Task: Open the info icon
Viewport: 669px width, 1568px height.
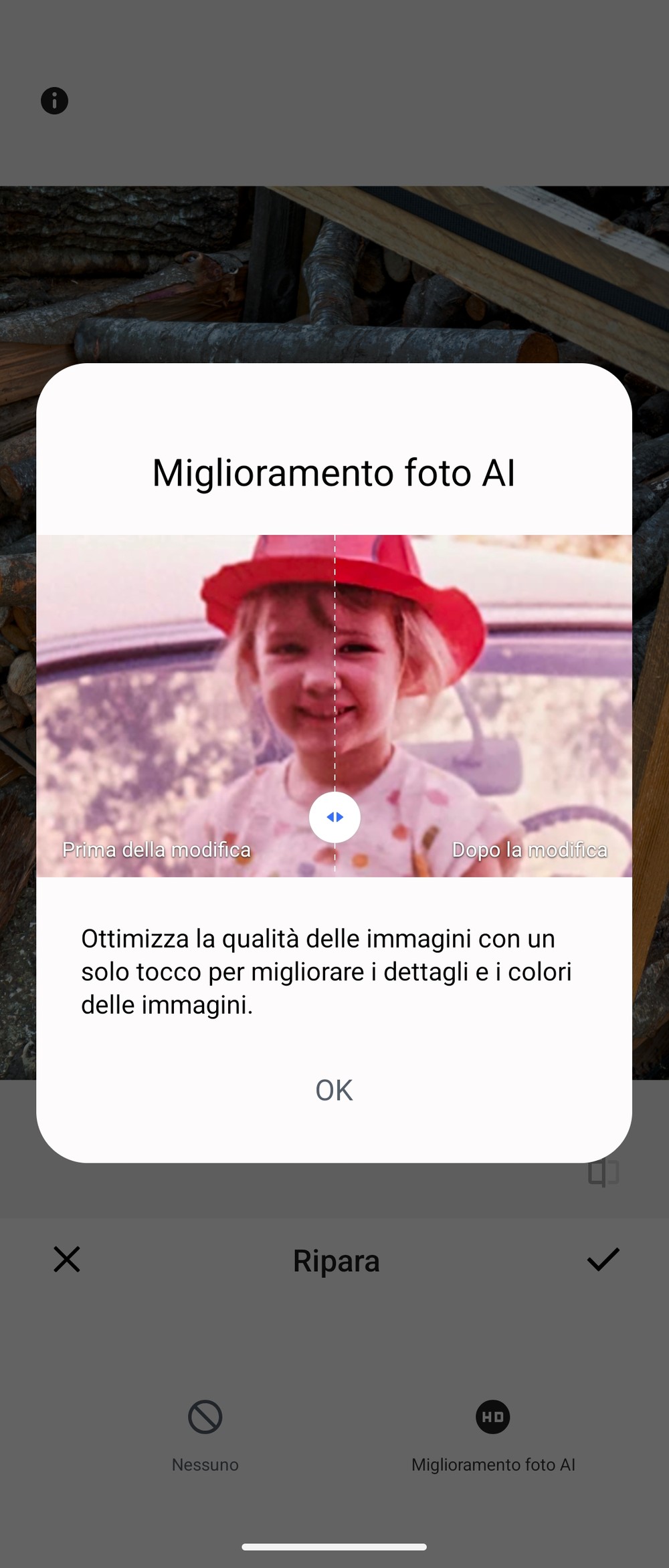Action: point(54,101)
